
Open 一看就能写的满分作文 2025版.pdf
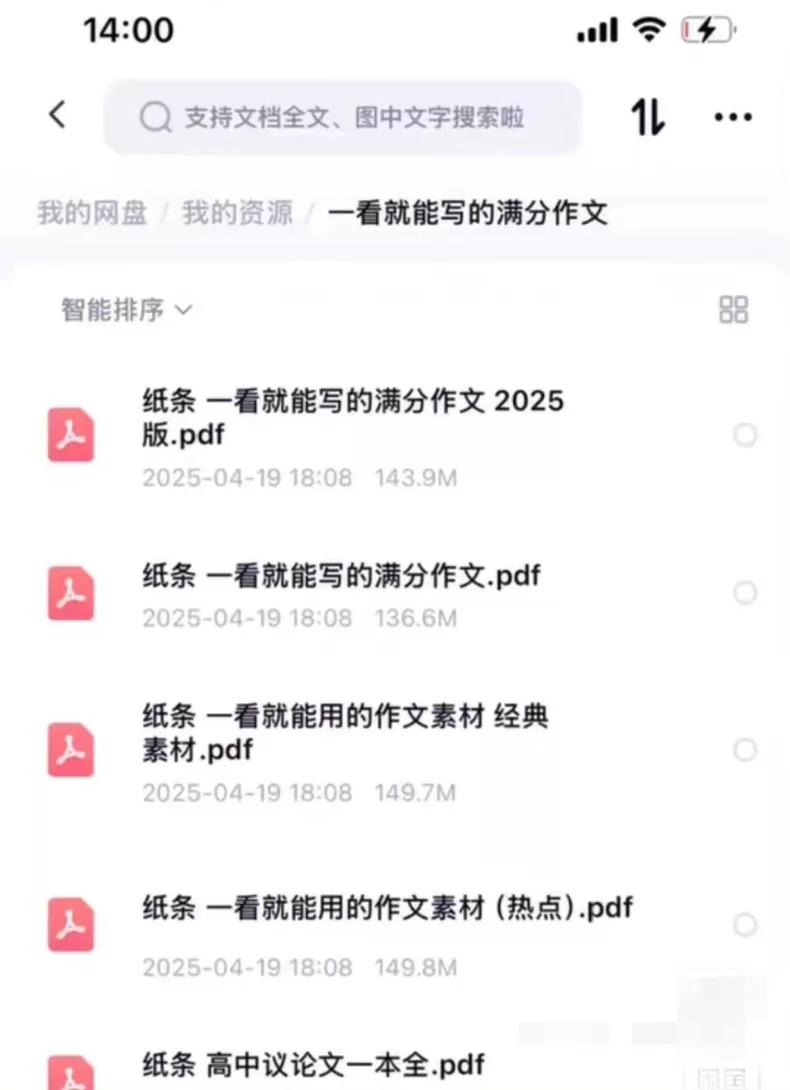tap(353, 418)
